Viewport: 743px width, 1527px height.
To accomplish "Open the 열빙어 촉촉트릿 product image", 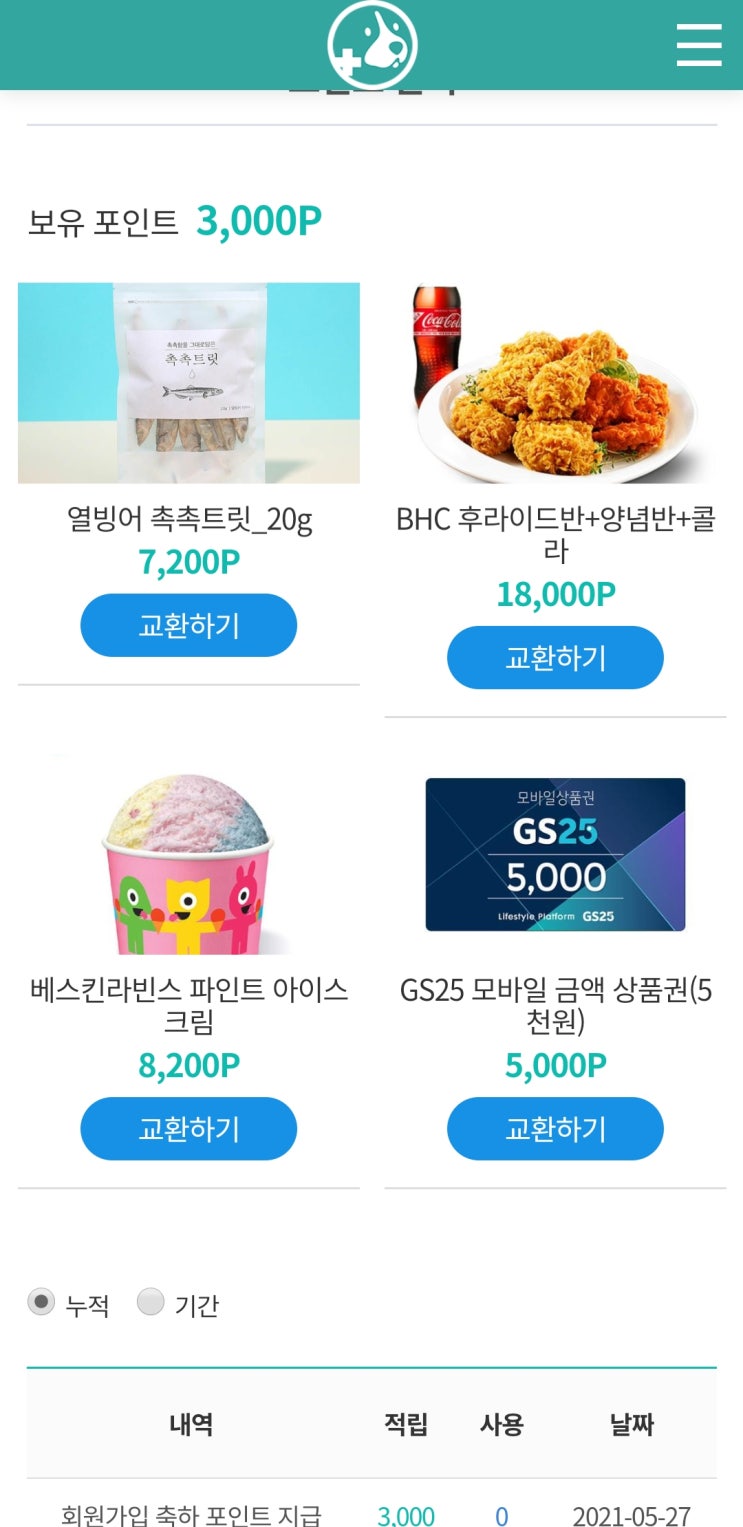I will [188, 383].
